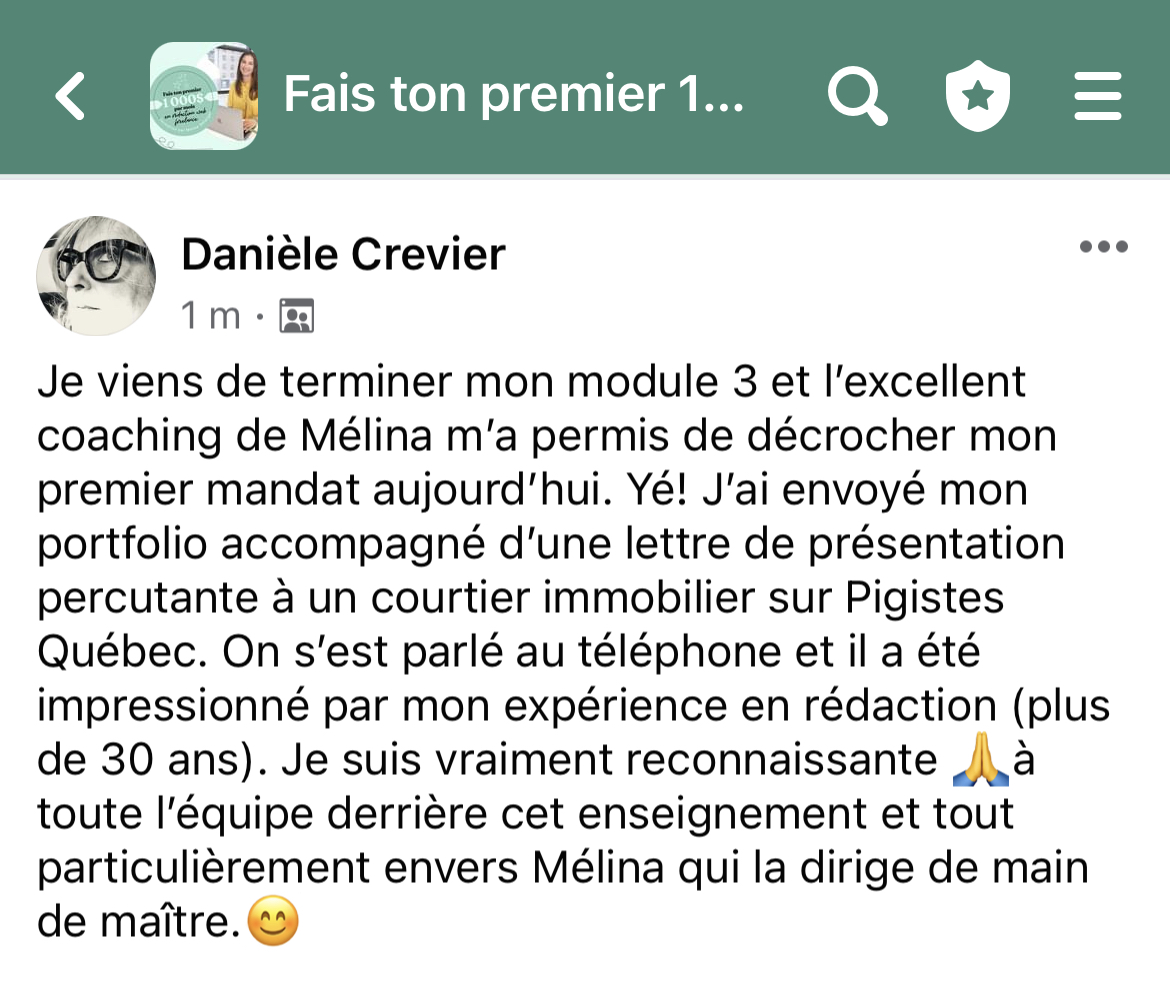Image resolution: width=1170 pixels, height=994 pixels.
Task: Open Danièle Crevier's profile name
Action: 343,254
